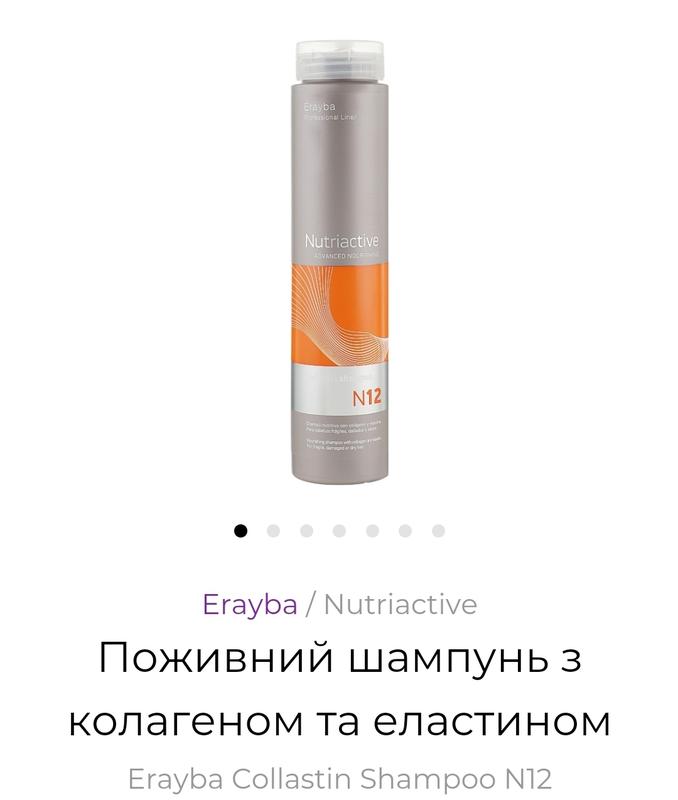Jump to the second carousel dot
678x800 pixels.
(273, 531)
